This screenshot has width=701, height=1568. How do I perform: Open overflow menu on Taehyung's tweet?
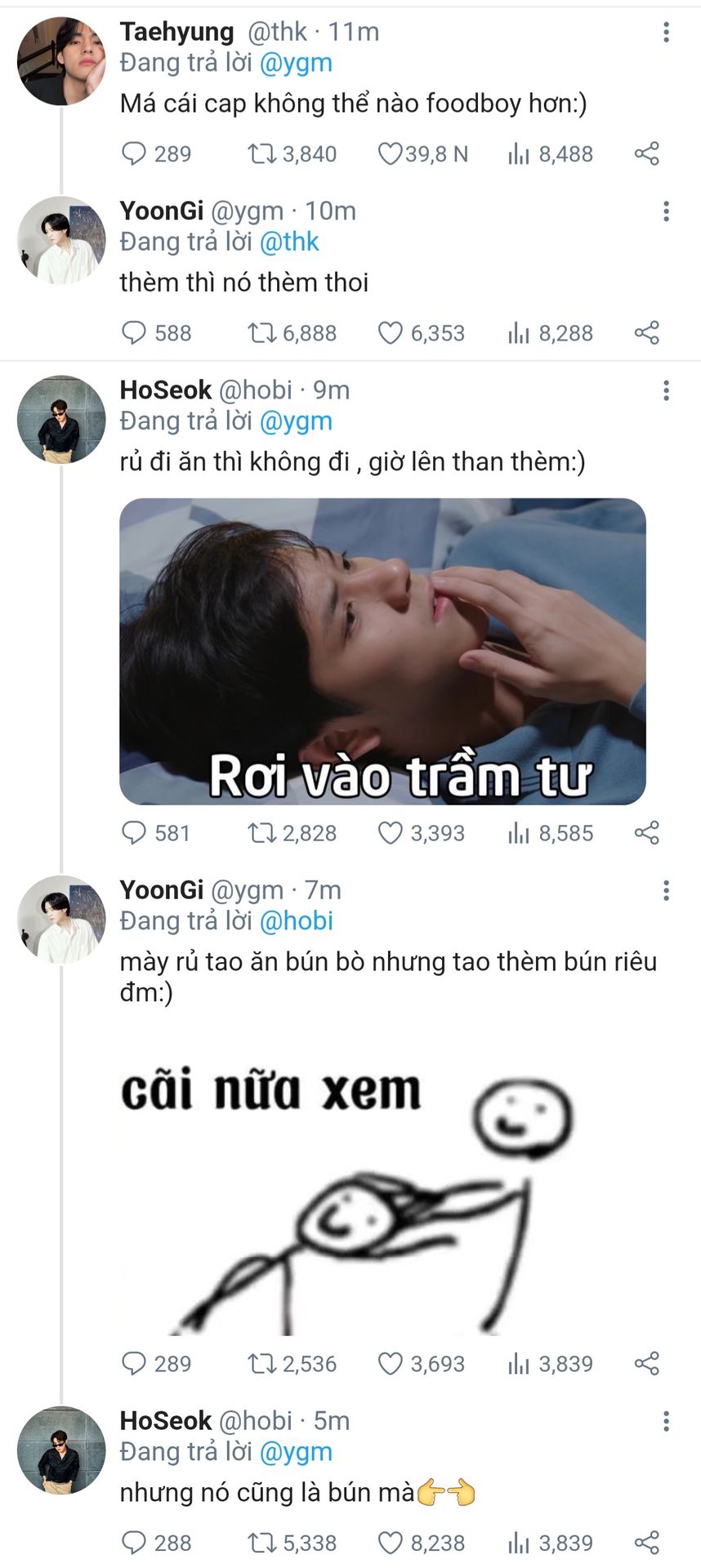point(666,32)
